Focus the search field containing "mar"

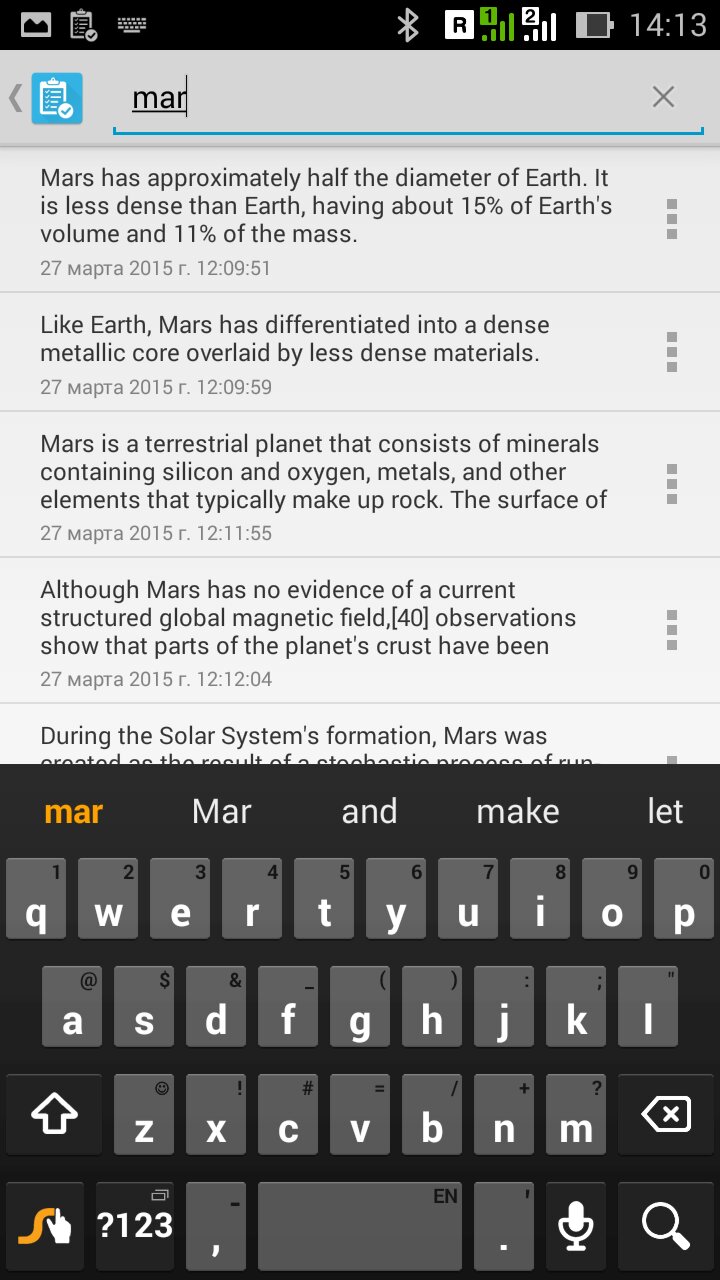click(380, 98)
